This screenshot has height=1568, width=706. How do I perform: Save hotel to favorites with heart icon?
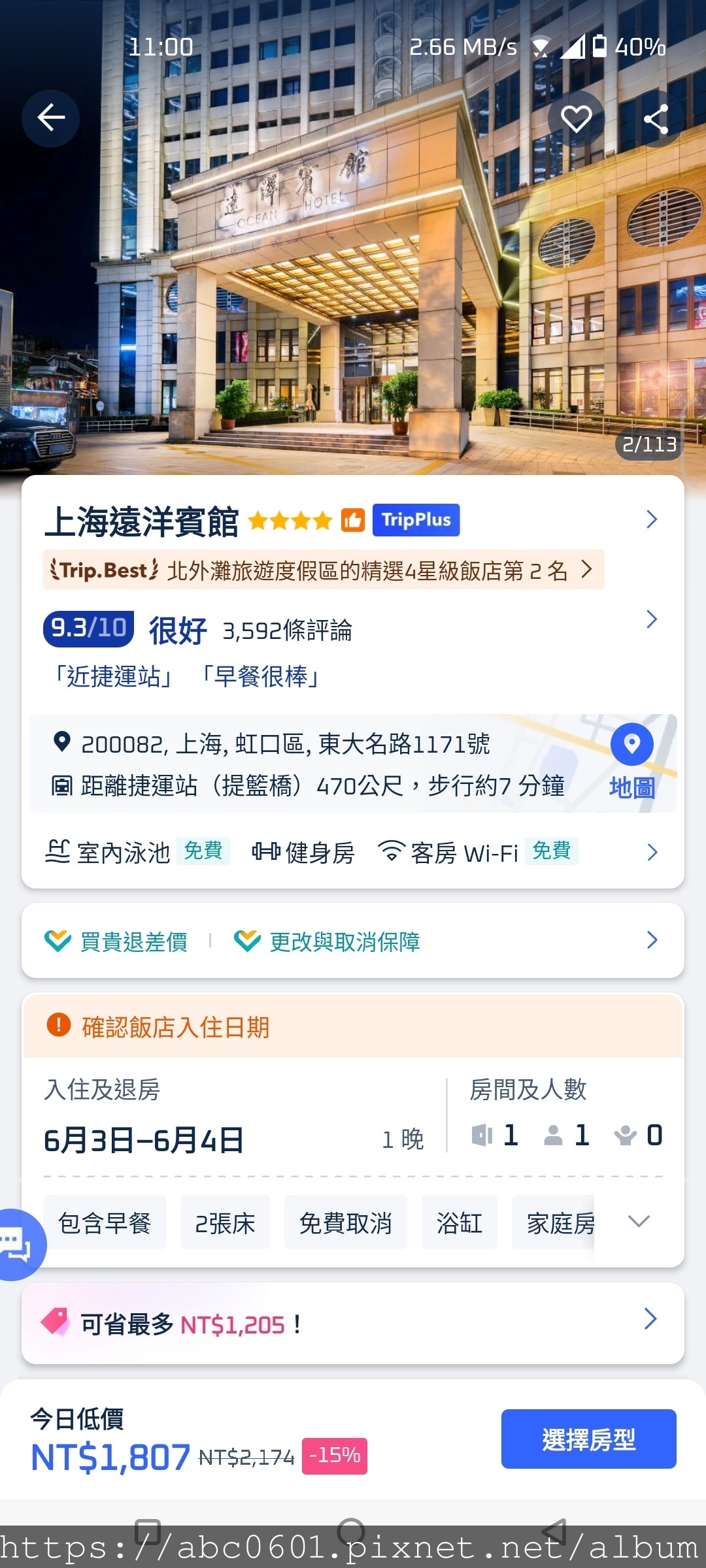(x=576, y=119)
